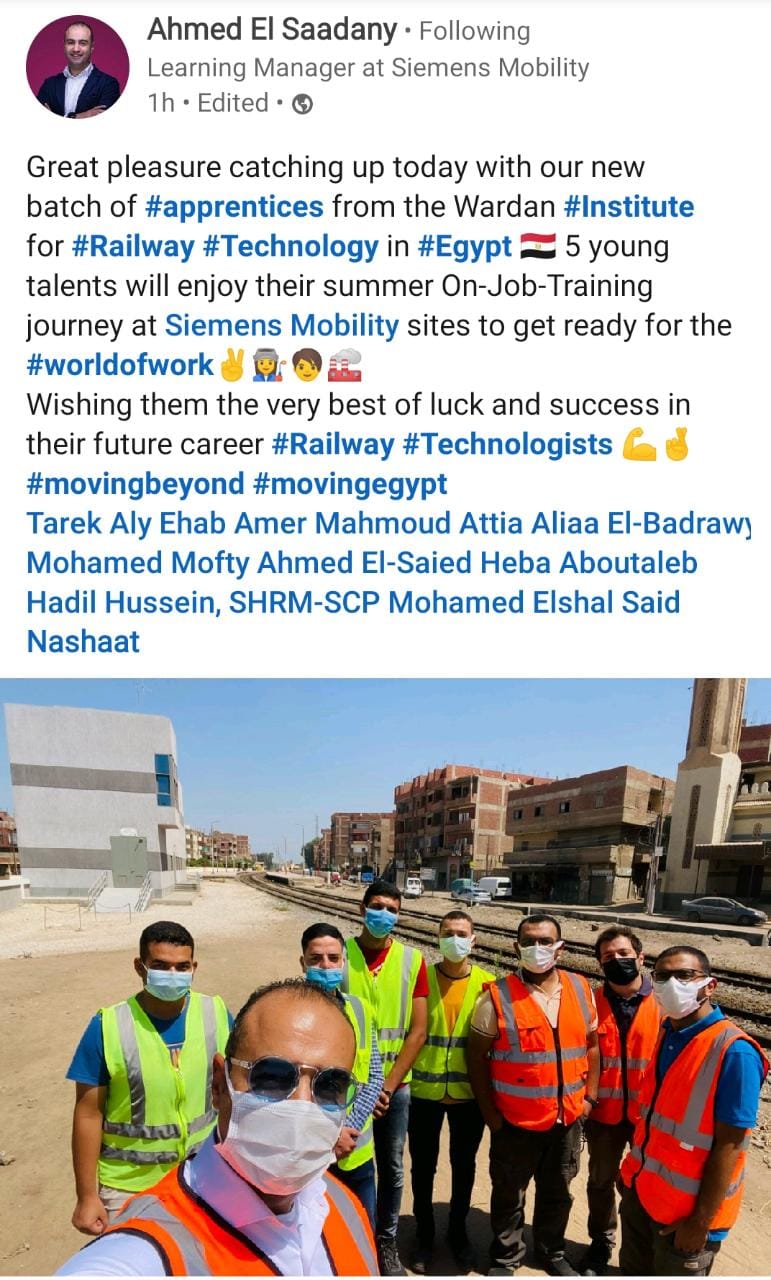Open the #movingbeyond hashtag
This screenshot has height=1280, width=771.
[x=135, y=484]
